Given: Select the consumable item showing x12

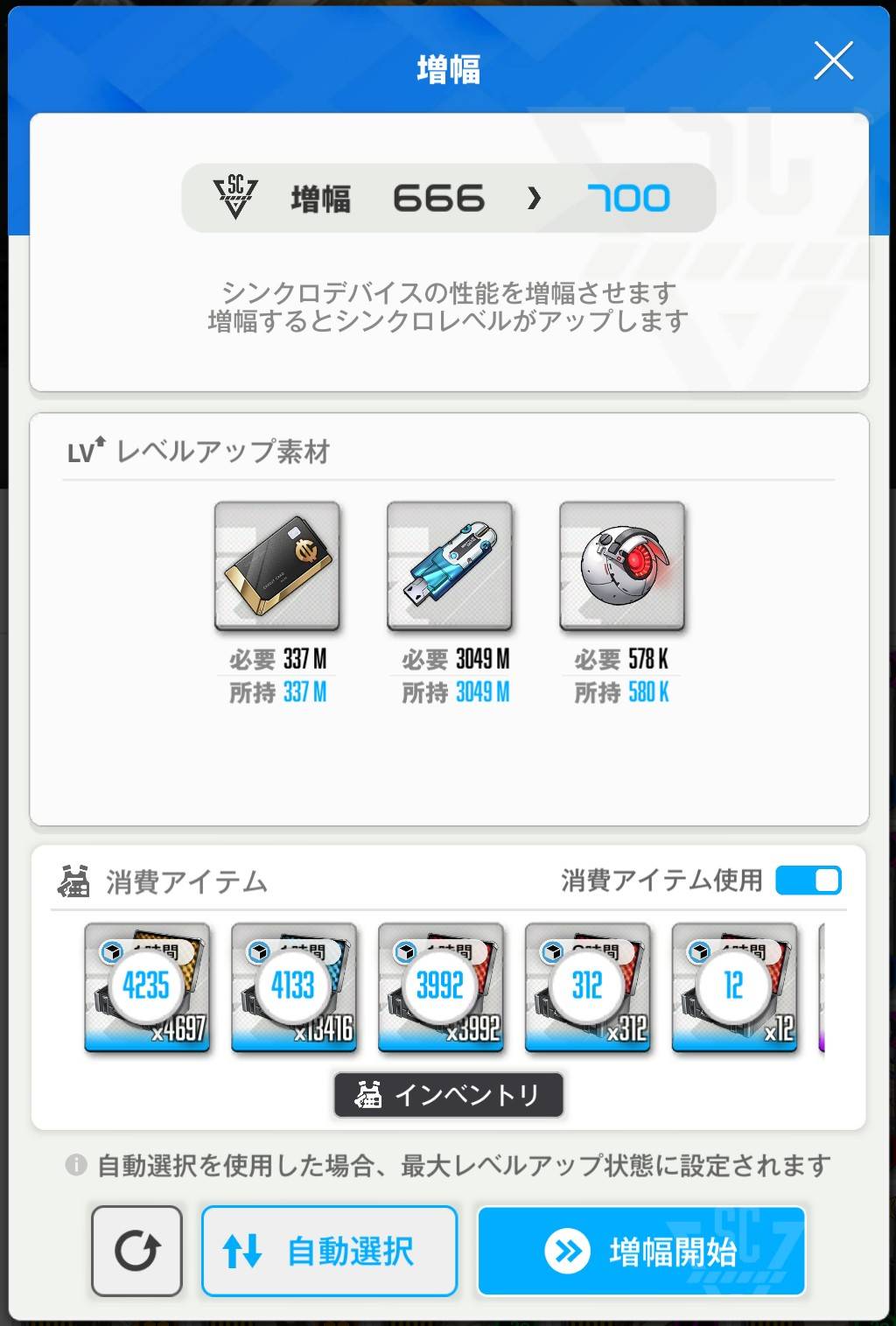Looking at the screenshot, I should (x=734, y=986).
